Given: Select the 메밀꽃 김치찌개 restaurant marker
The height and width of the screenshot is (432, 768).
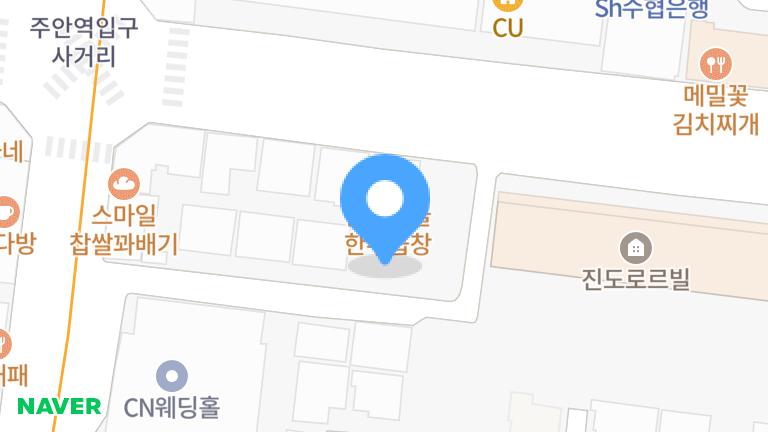Looking at the screenshot, I should pos(717,66).
